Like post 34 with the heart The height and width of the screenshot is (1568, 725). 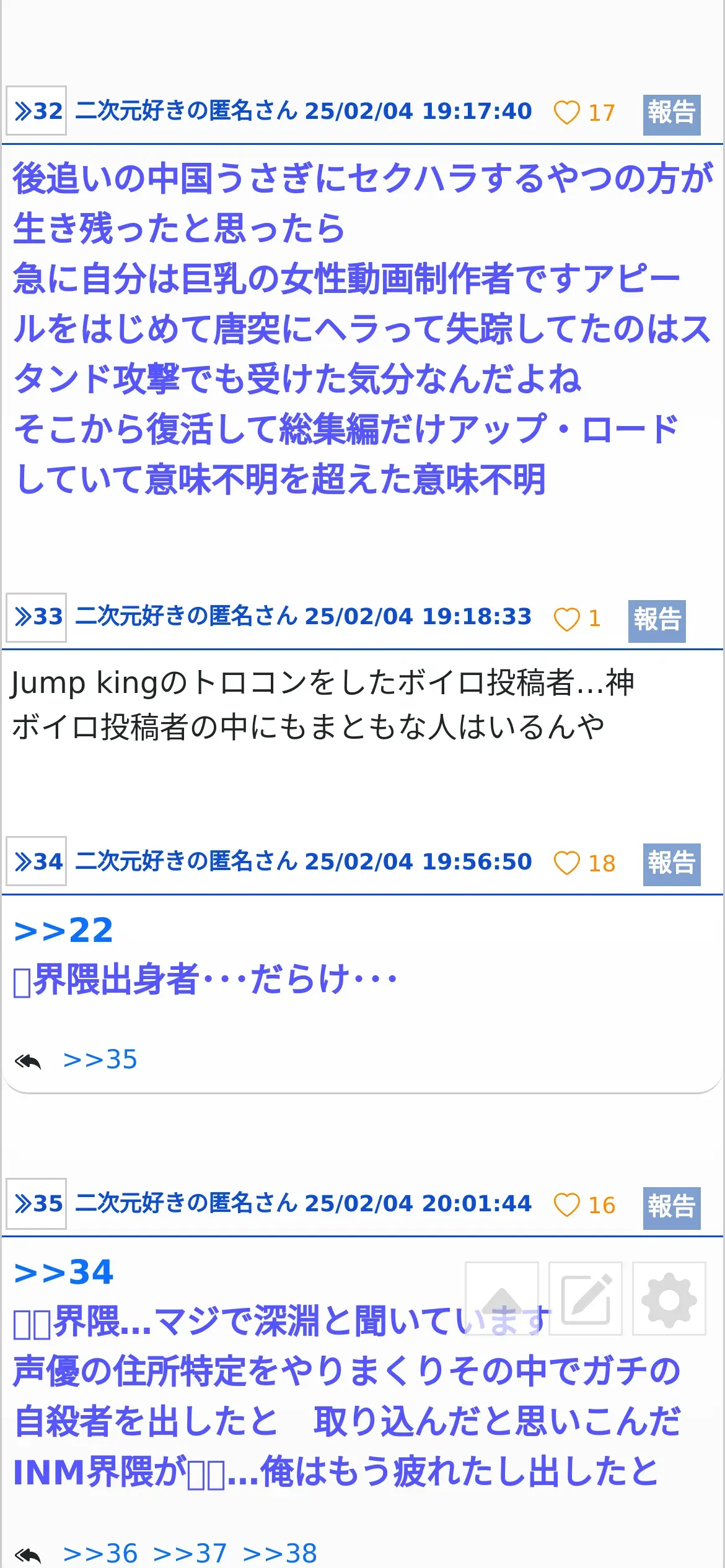pyautogui.click(x=566, y=863)
